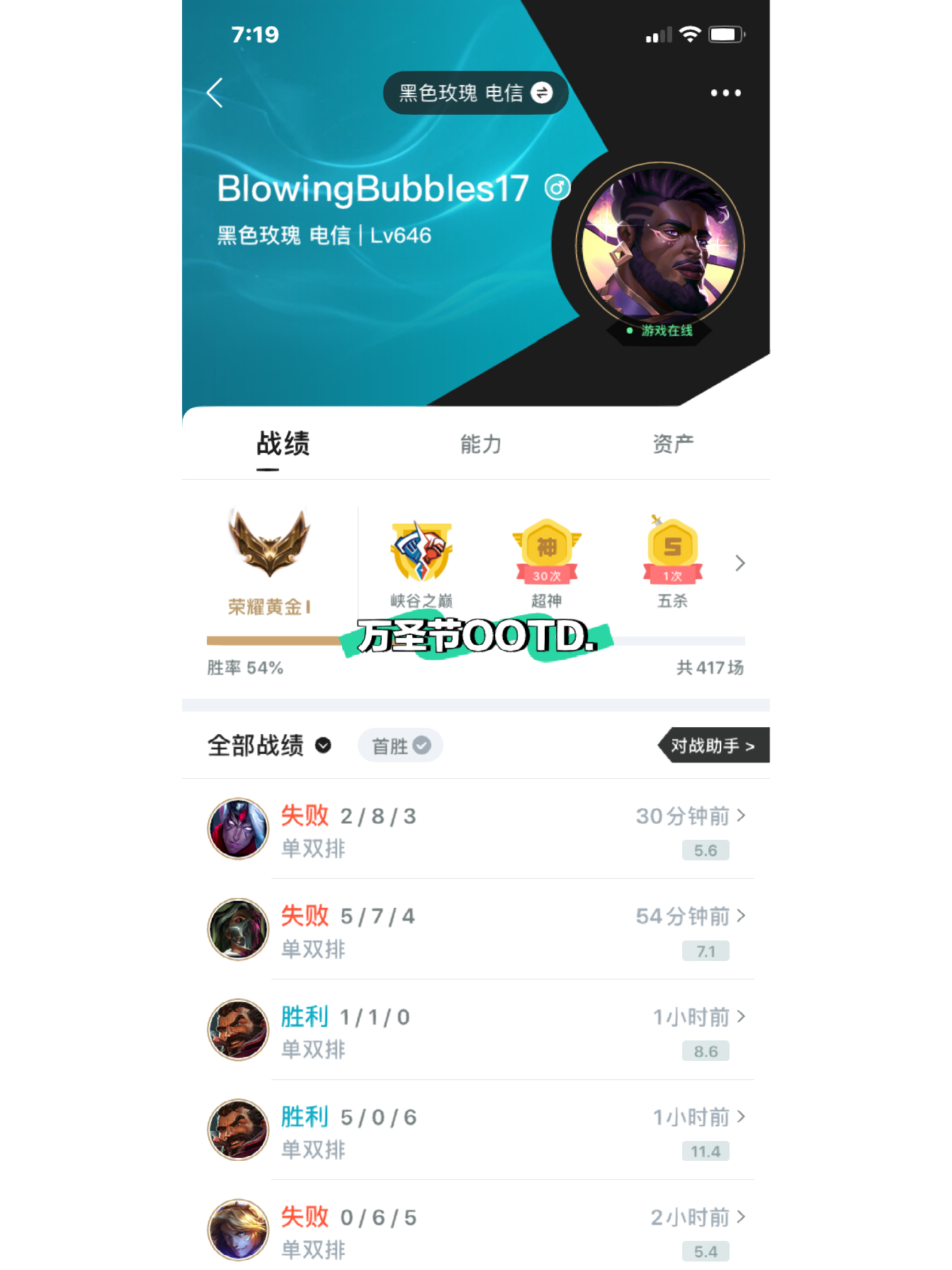Open the 5/7/4 defeat from 54分钟前

point(476,930)
